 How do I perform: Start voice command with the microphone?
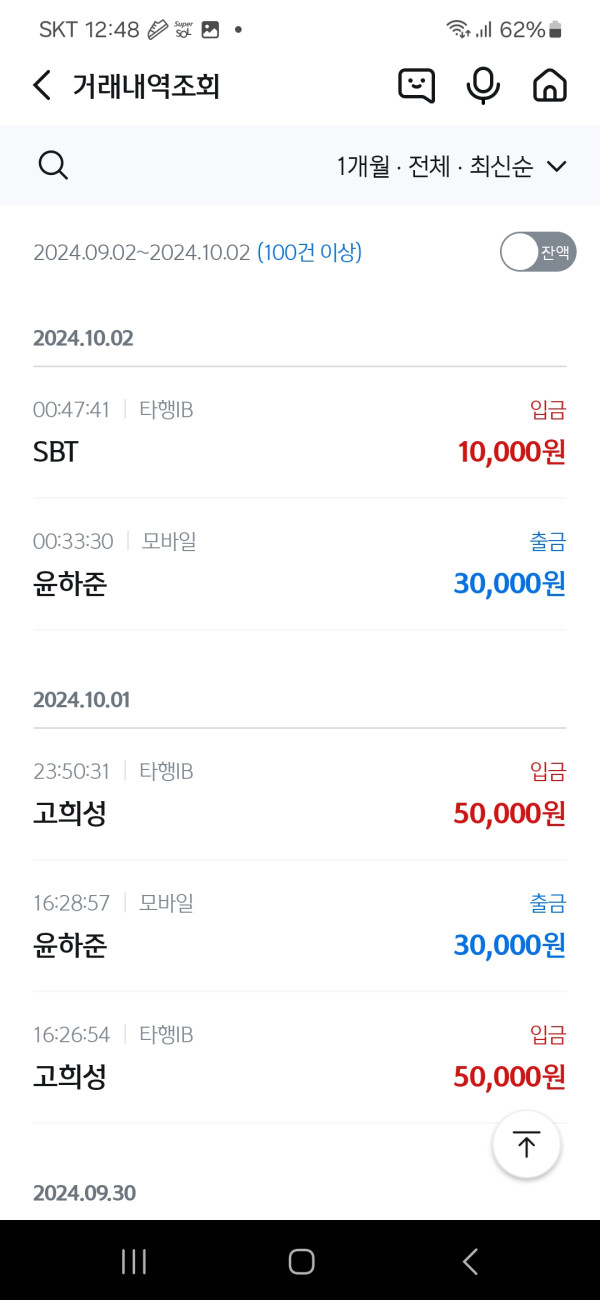point(483,86)
